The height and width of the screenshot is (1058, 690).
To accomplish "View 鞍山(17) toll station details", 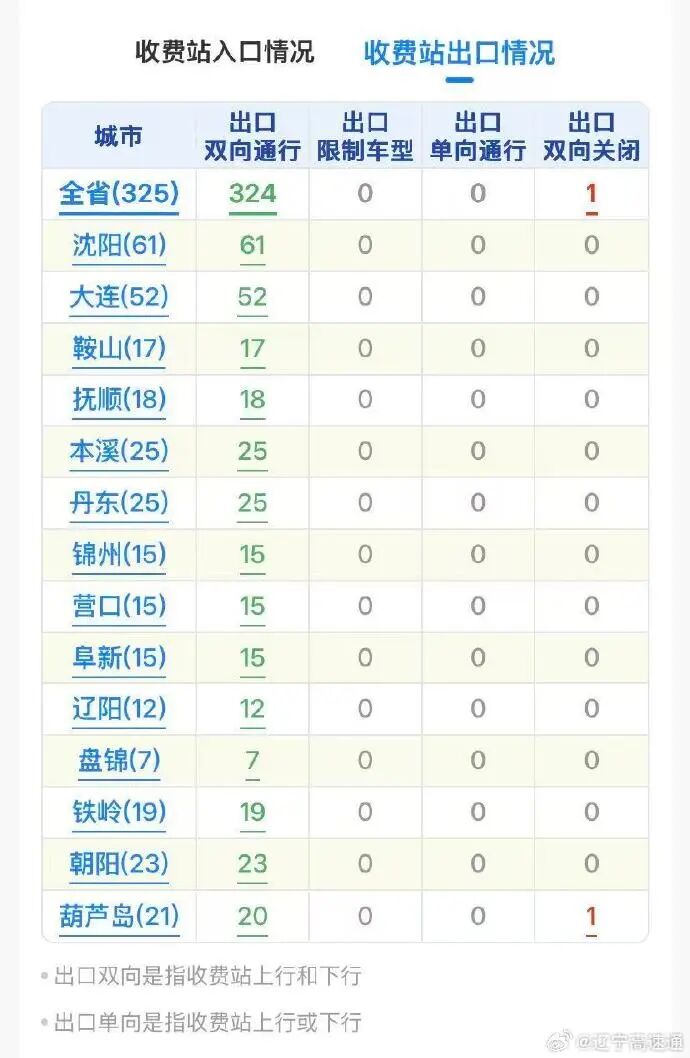I will point(119,348).
